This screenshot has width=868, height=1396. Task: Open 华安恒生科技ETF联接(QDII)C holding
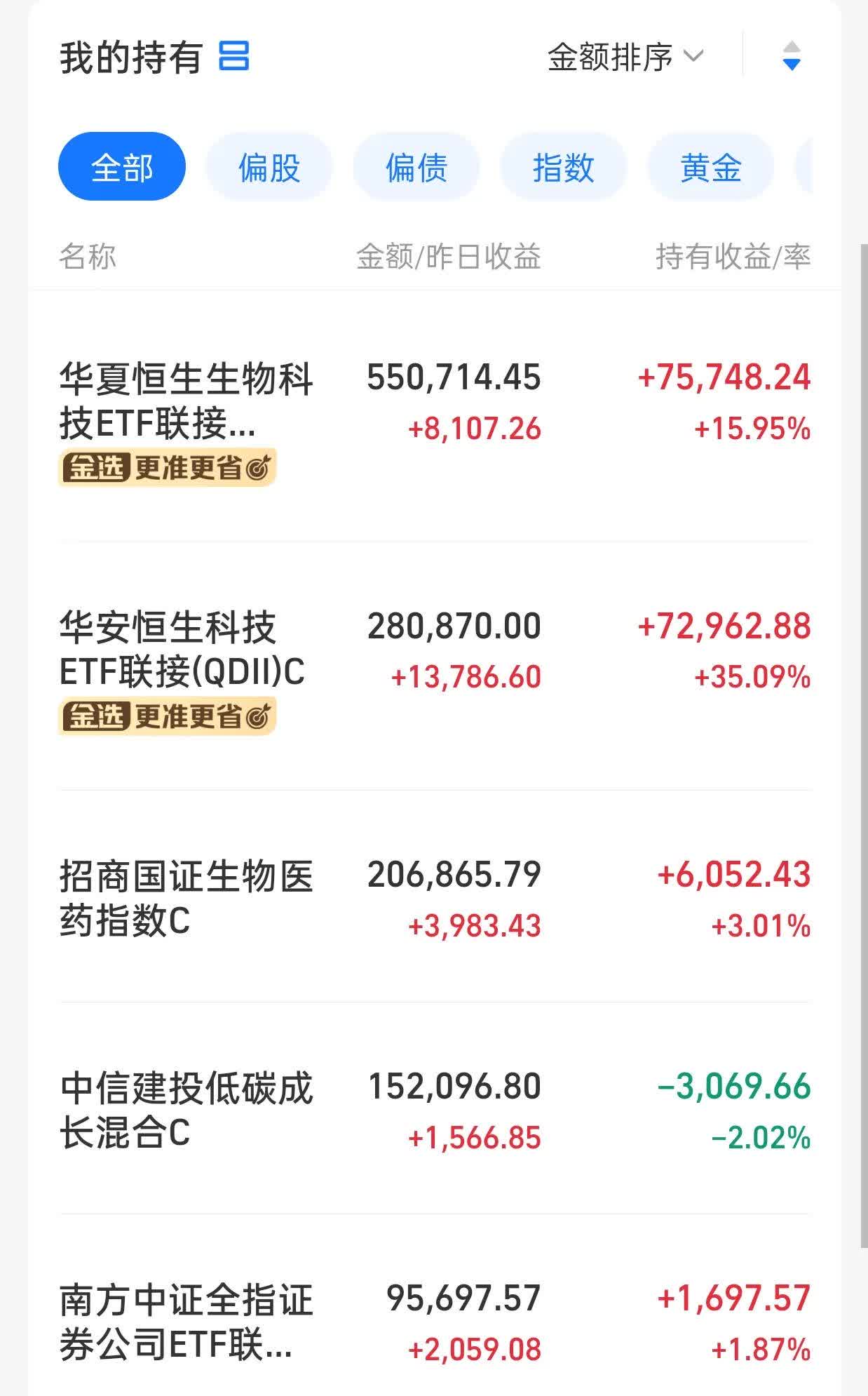[x=182, y=650]
